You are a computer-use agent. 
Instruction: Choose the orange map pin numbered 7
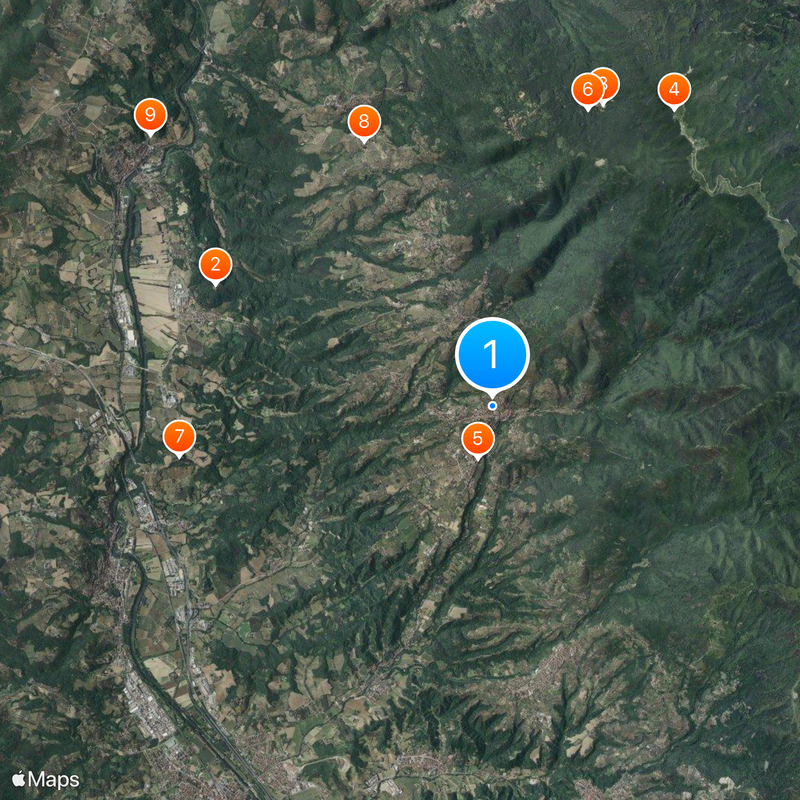(179, 436)
